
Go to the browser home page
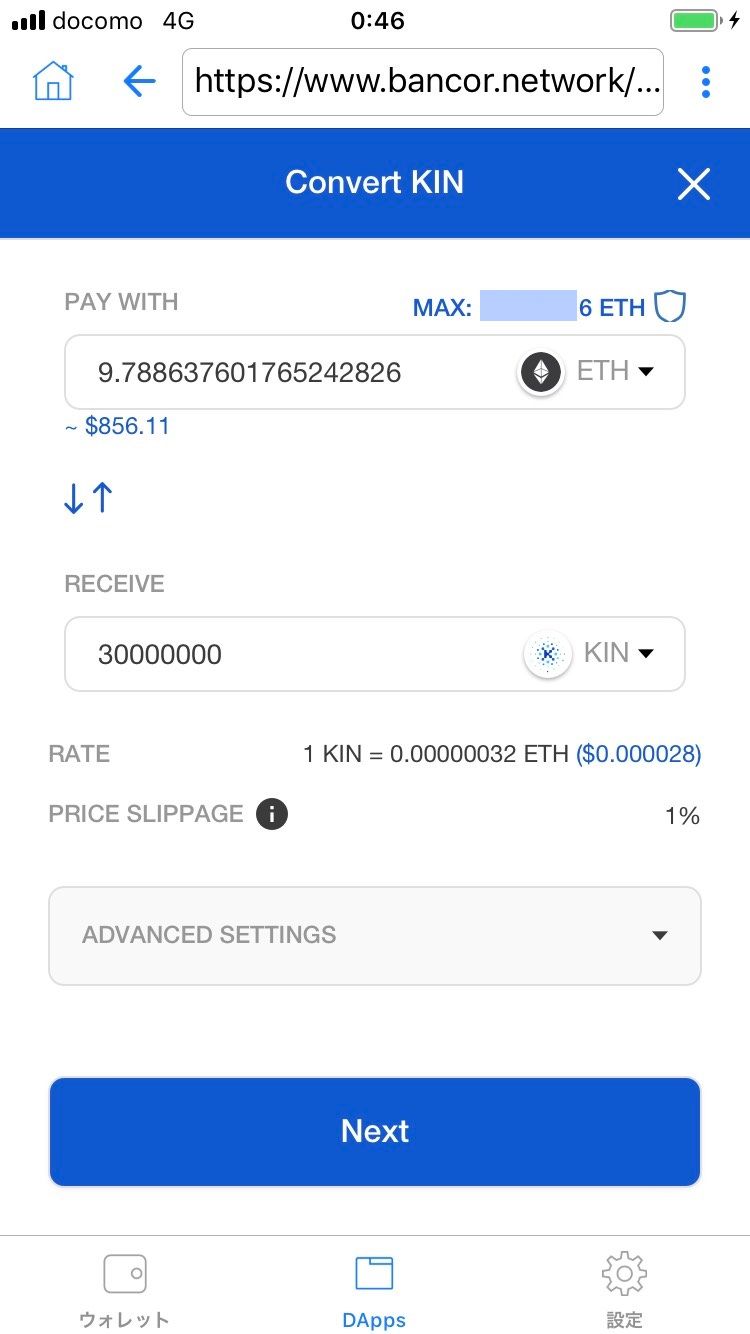tap(53, 81)
